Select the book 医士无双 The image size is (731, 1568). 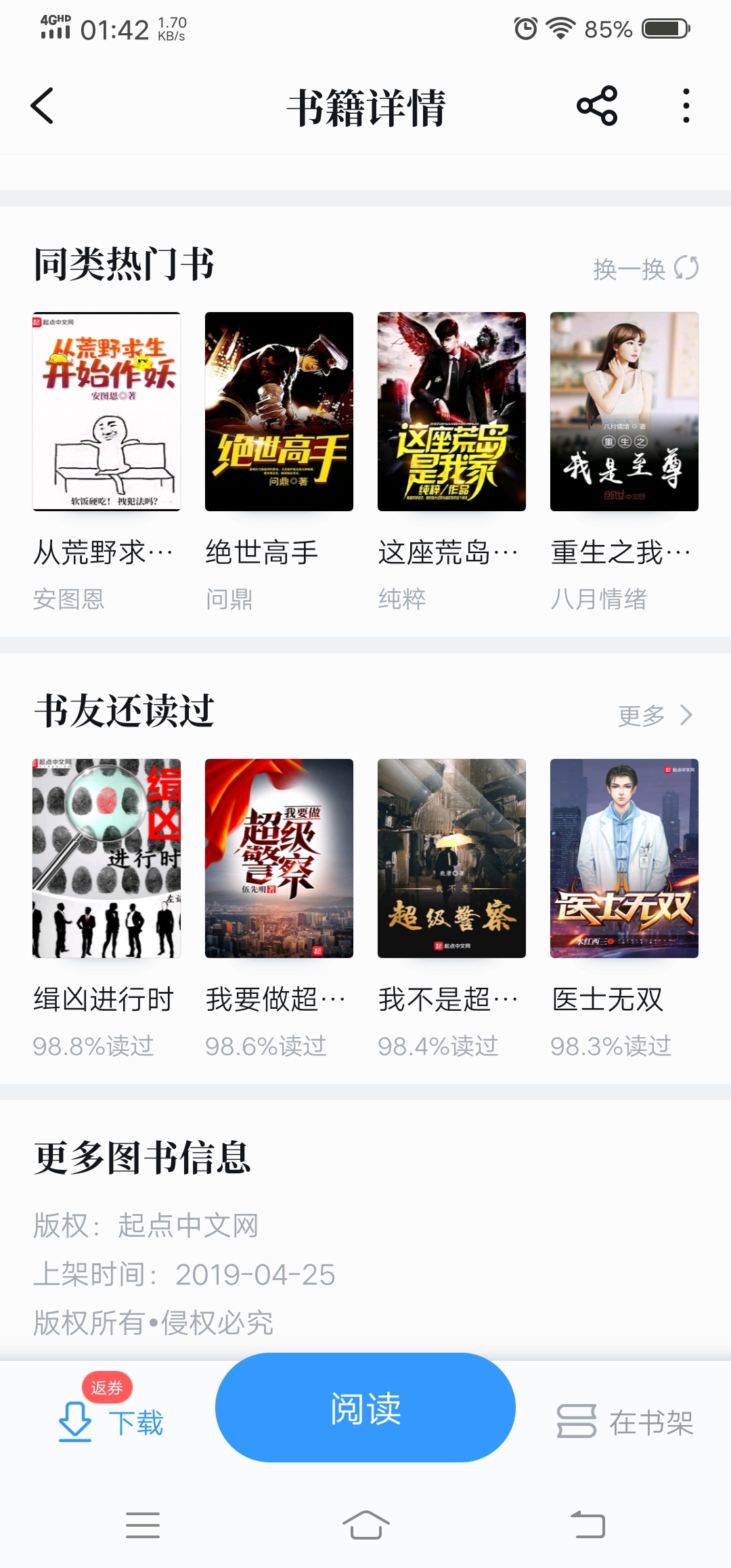(624, 858)
